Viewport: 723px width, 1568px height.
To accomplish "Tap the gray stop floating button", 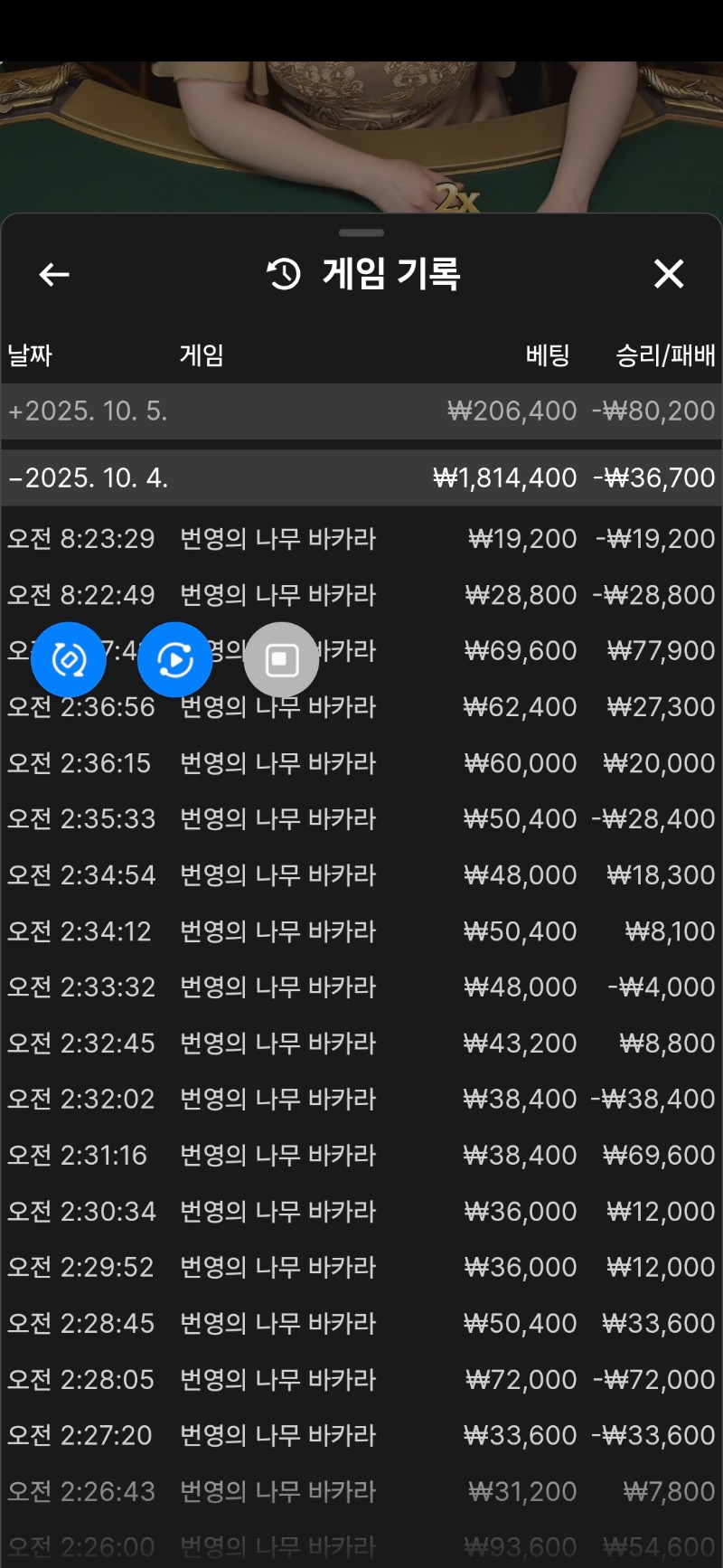I will coord(281,660).
